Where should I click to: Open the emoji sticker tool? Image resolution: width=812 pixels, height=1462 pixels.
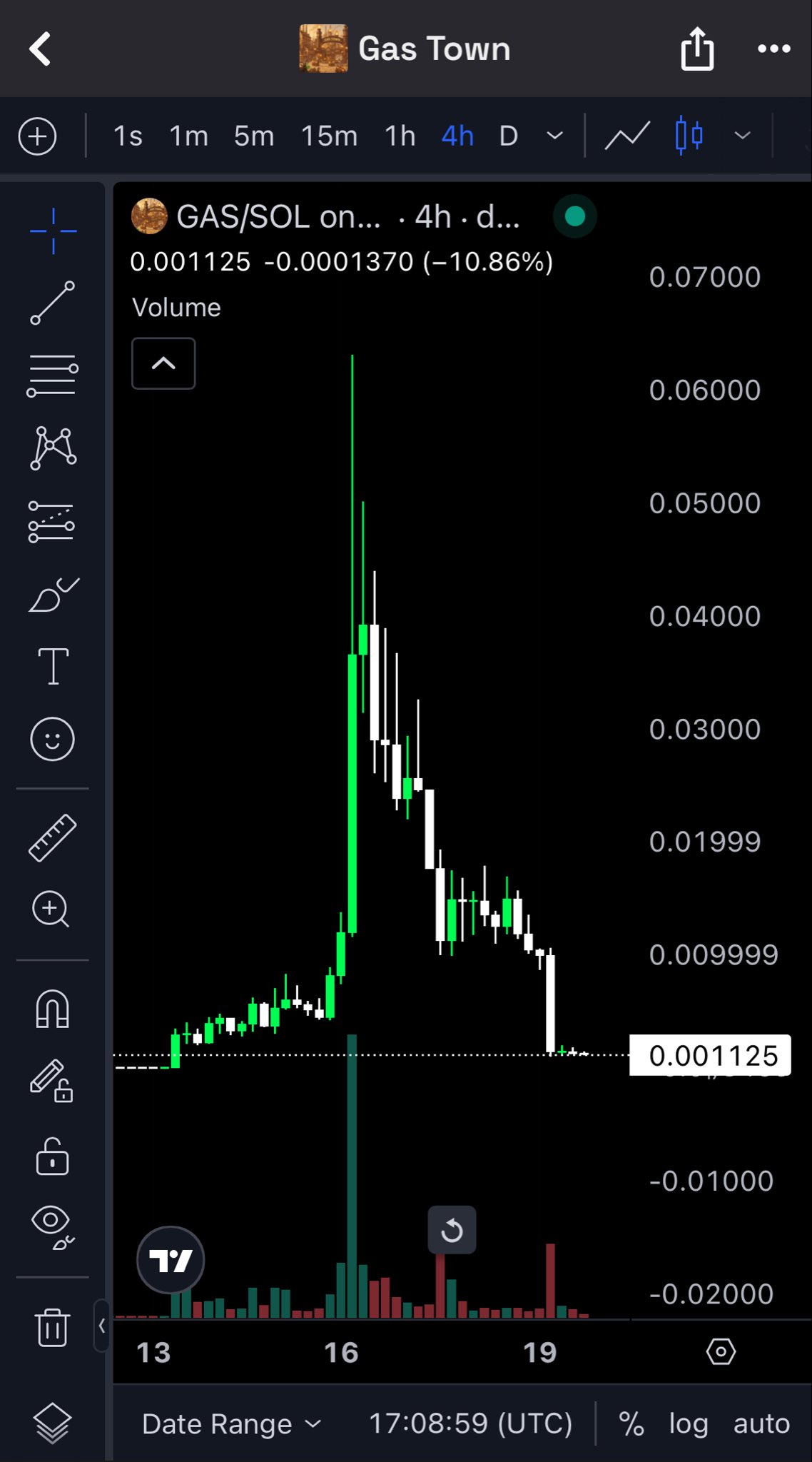pos(52,739)
